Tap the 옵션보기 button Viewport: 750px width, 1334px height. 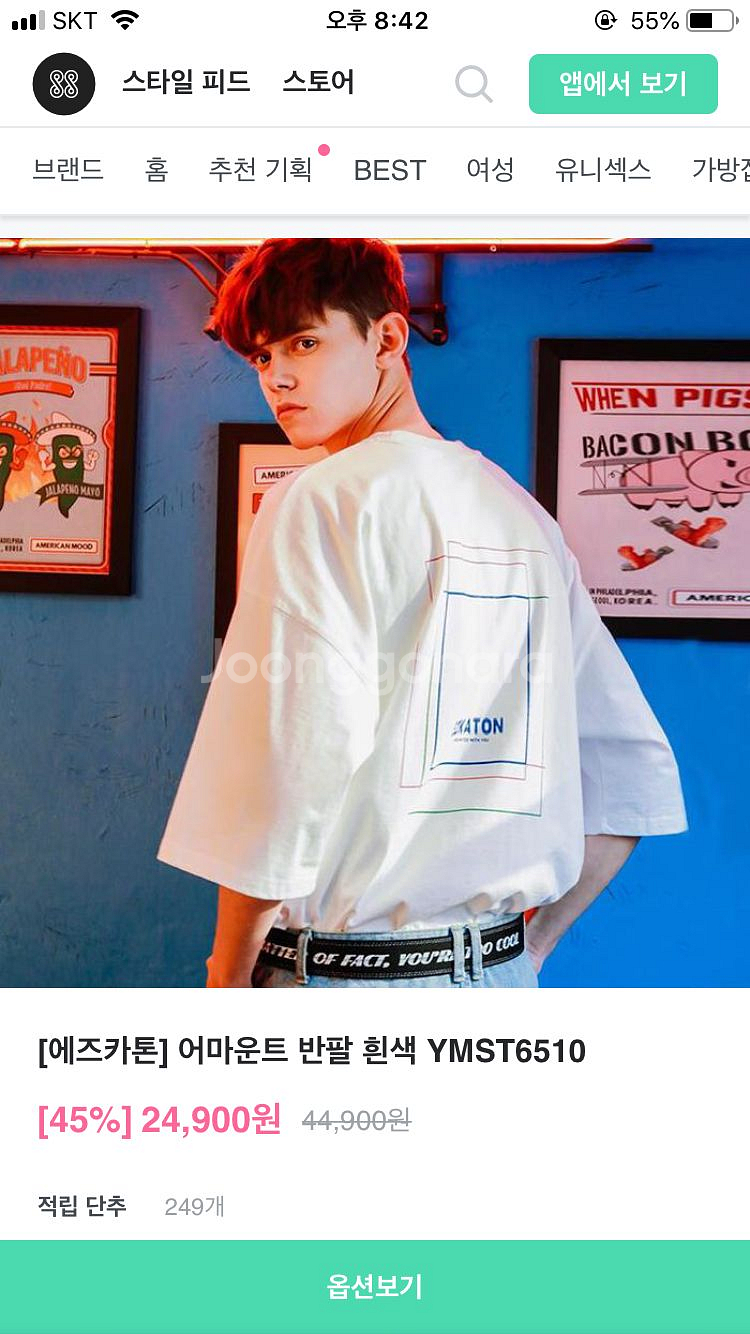click(x=375, y=1287)
